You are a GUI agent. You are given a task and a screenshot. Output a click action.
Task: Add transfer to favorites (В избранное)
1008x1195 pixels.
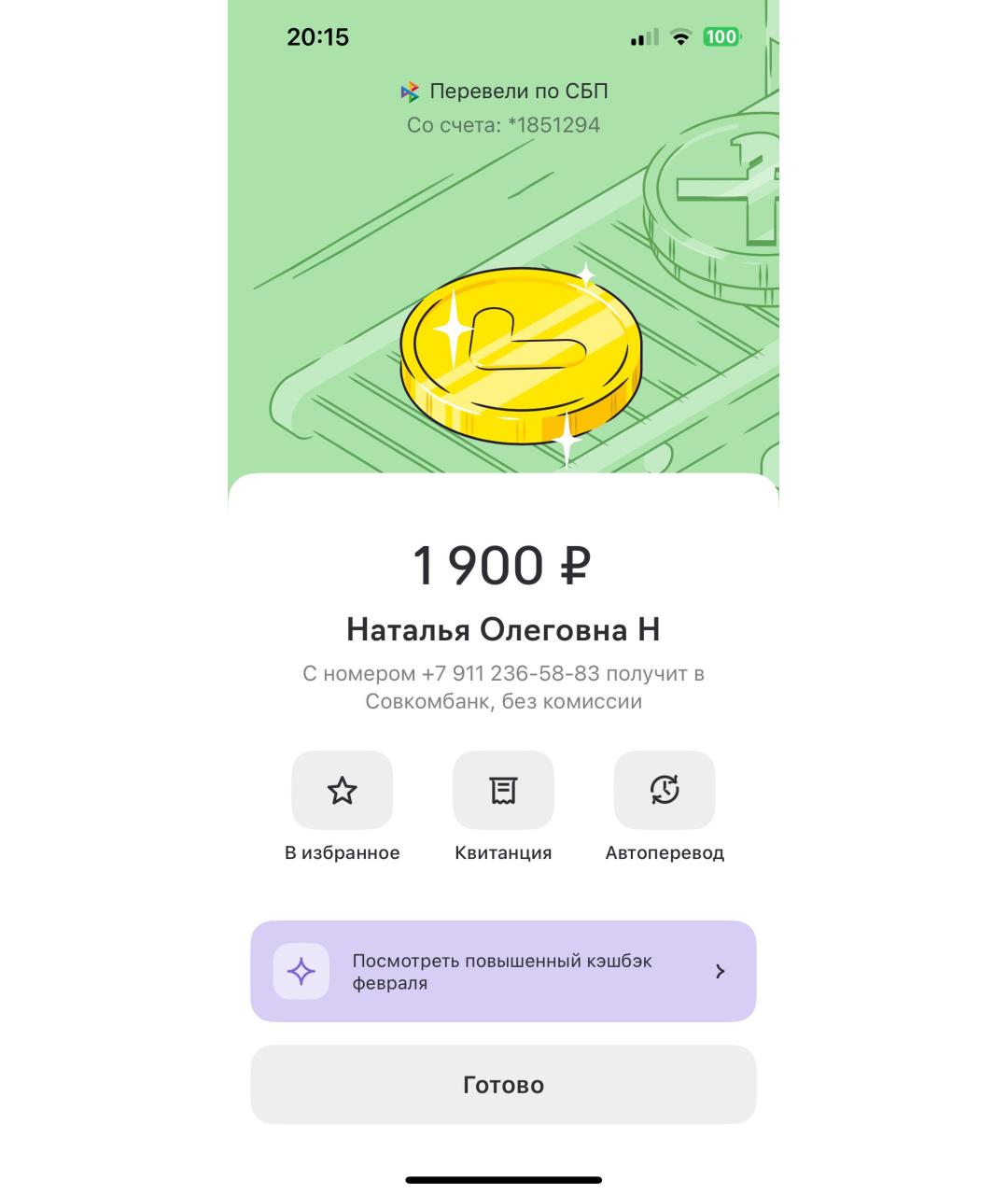[342, 791]
